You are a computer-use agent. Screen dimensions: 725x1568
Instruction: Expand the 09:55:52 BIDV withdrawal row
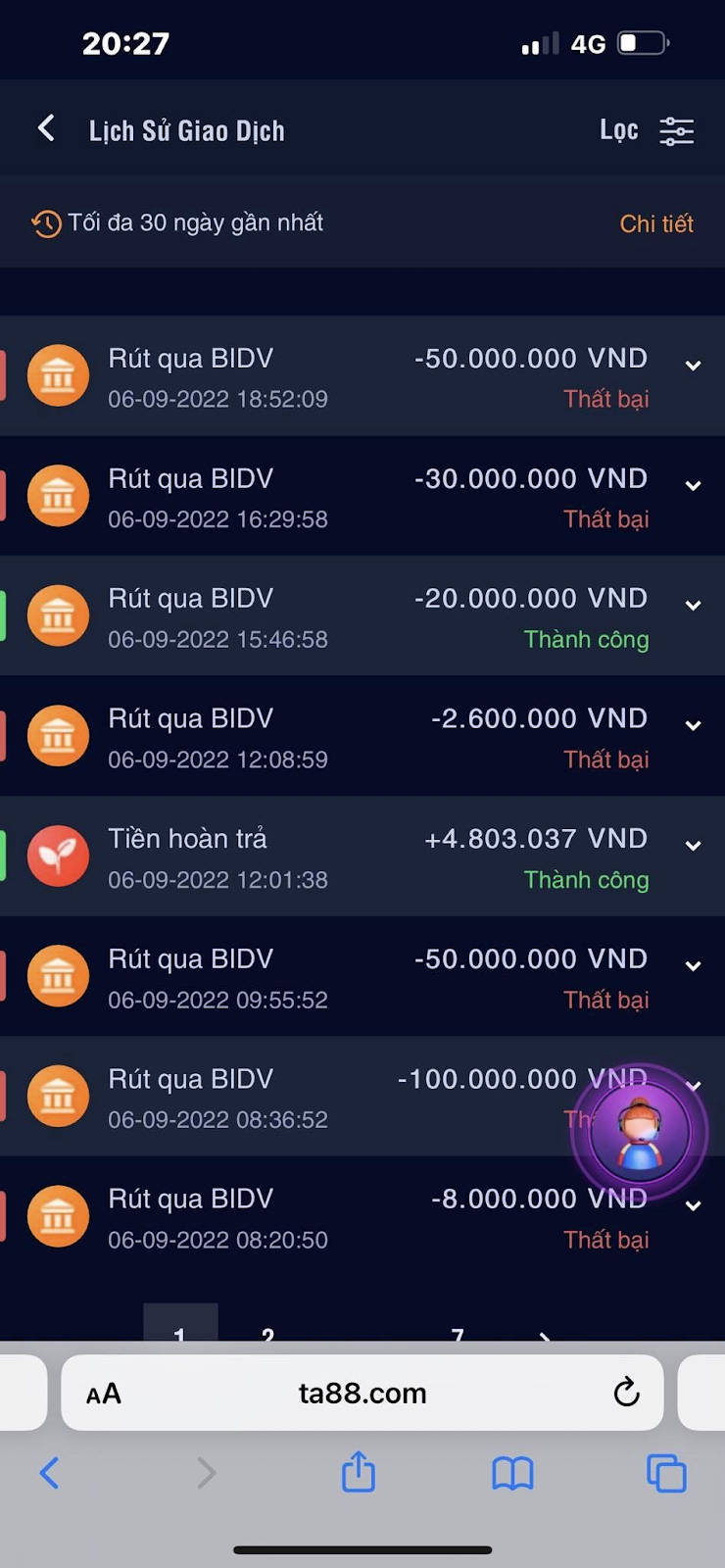click(x=693, y=966)
